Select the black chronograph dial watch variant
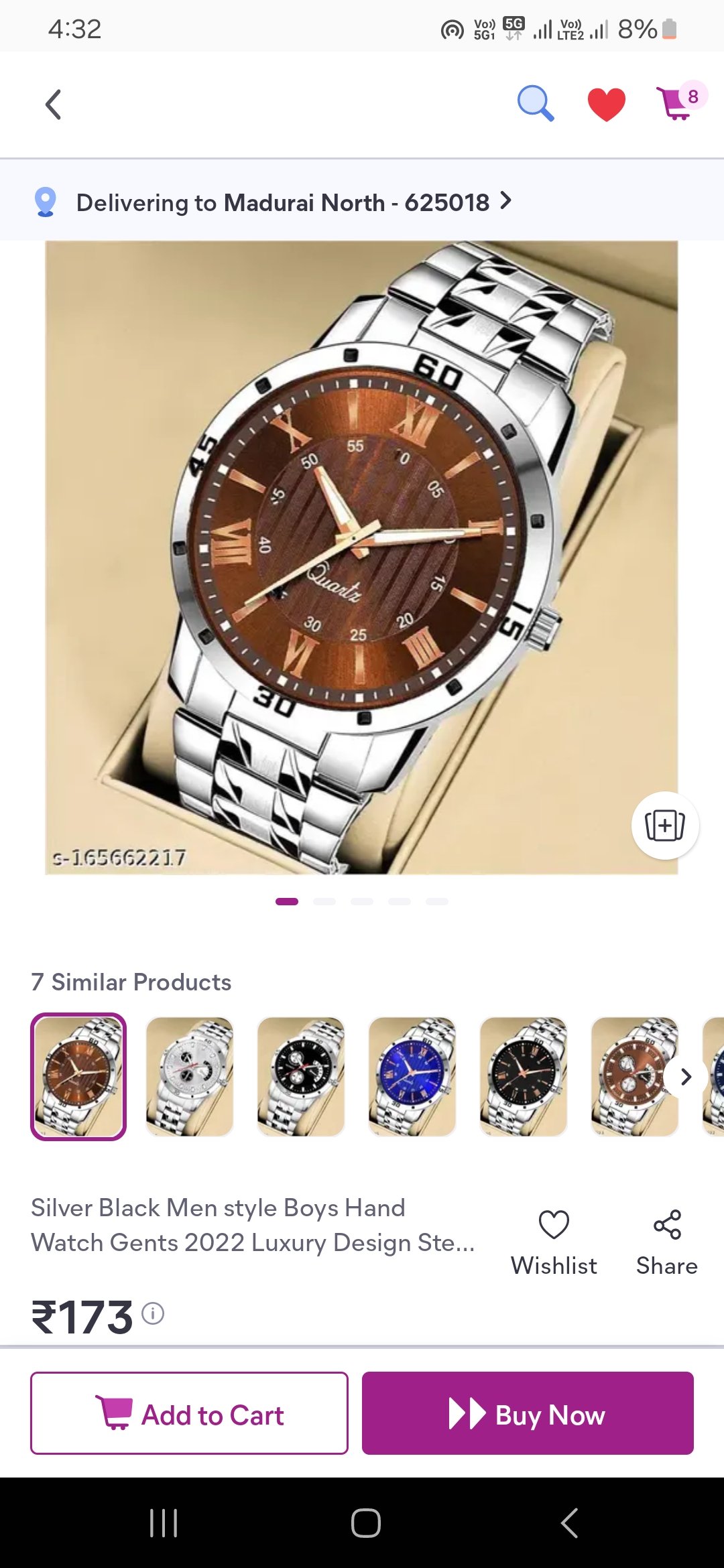The width and height of the screenshot is (724, 1568). [301, 1076]
